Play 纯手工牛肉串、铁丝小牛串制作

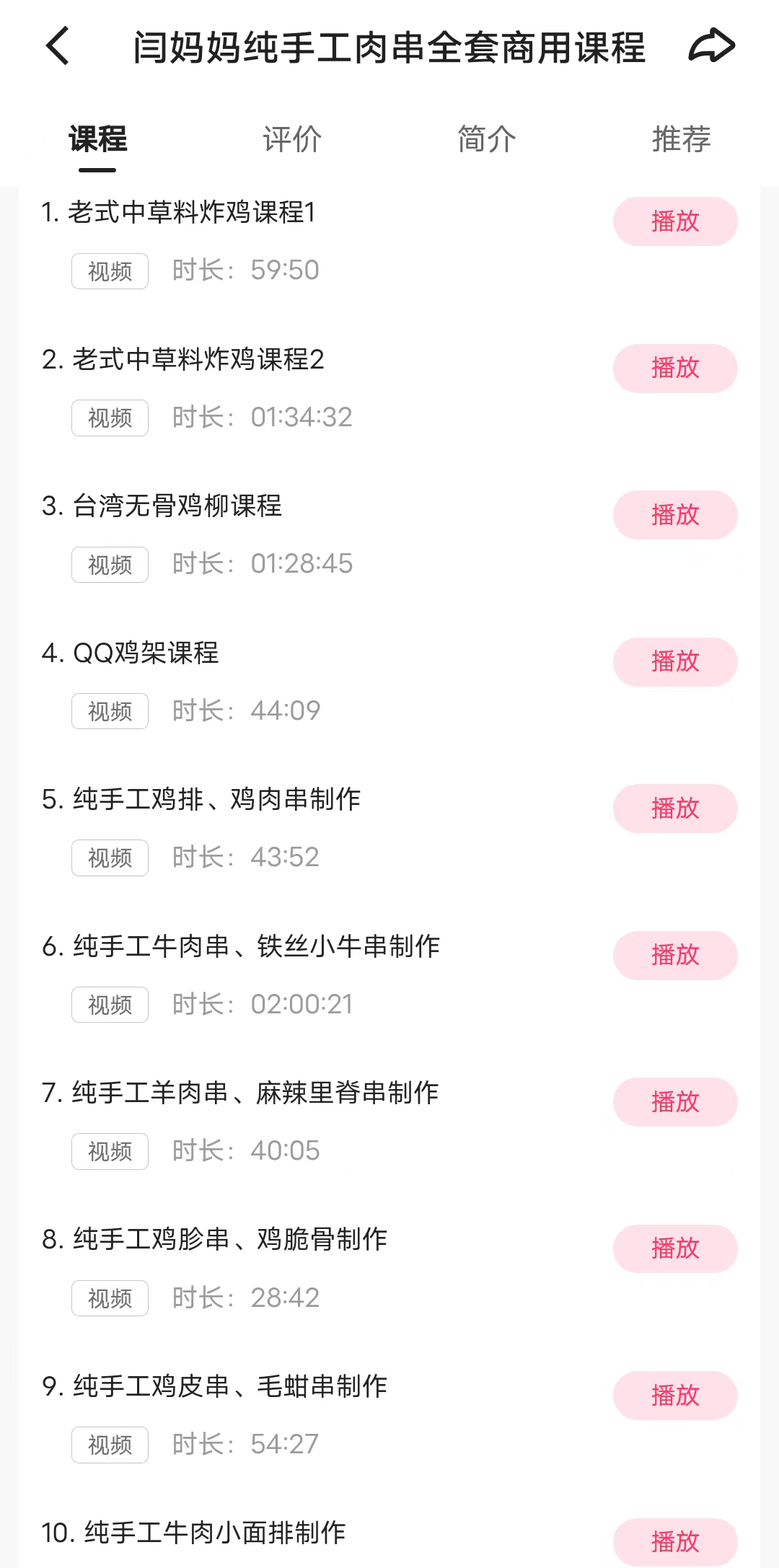click(674, 955)
